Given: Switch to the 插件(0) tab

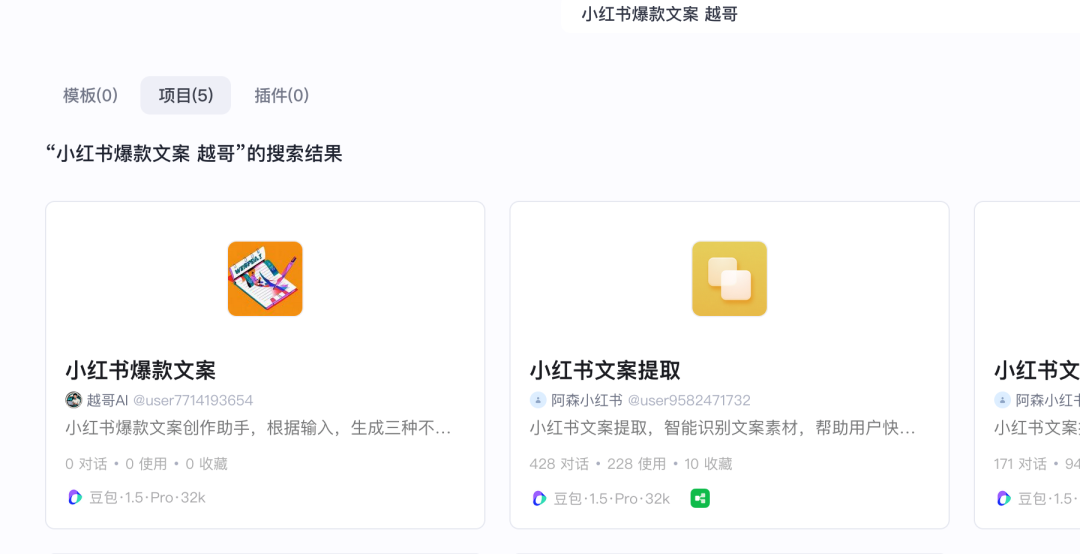Looking at the screenshot, I should [x=281, y=96].
